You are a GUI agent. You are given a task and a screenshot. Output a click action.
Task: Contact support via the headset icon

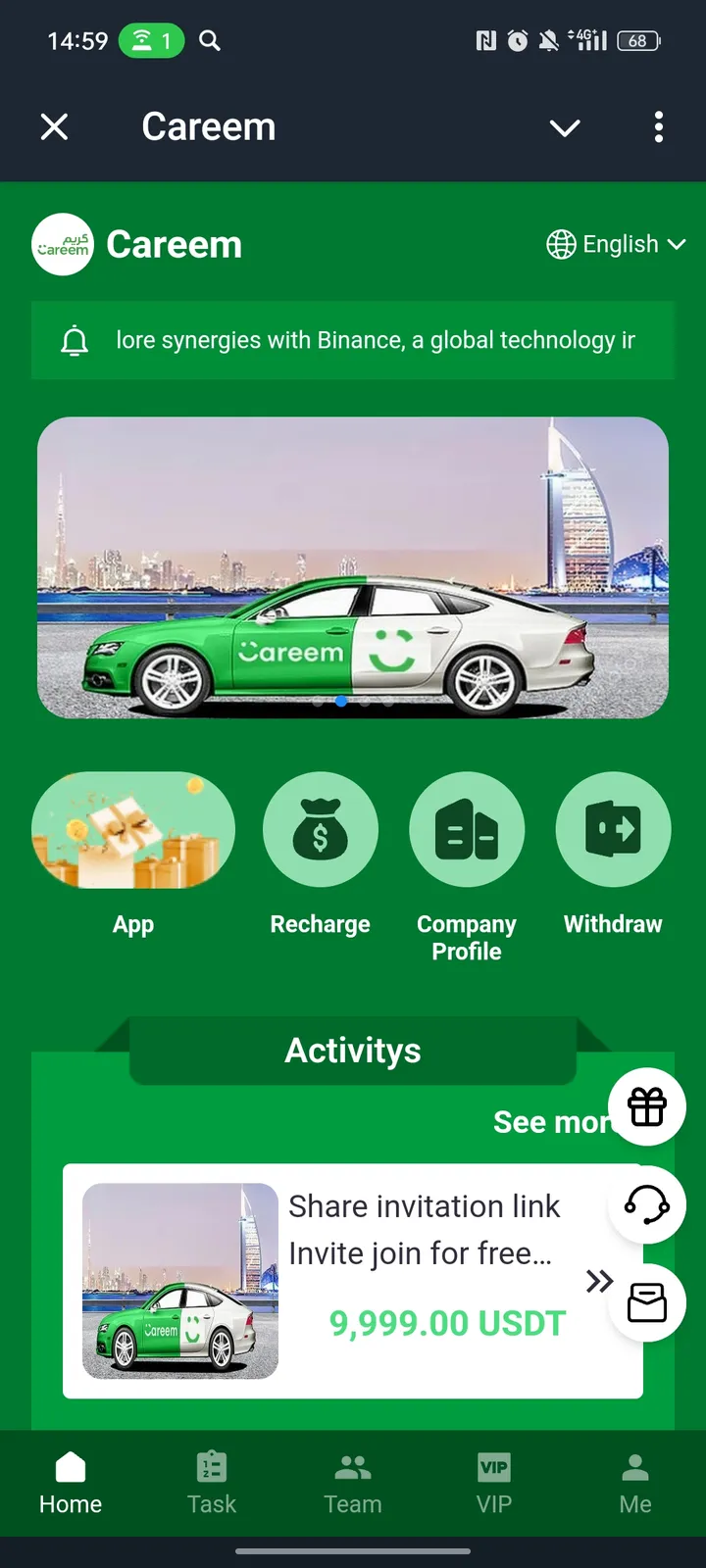[x=646, y=1205]
